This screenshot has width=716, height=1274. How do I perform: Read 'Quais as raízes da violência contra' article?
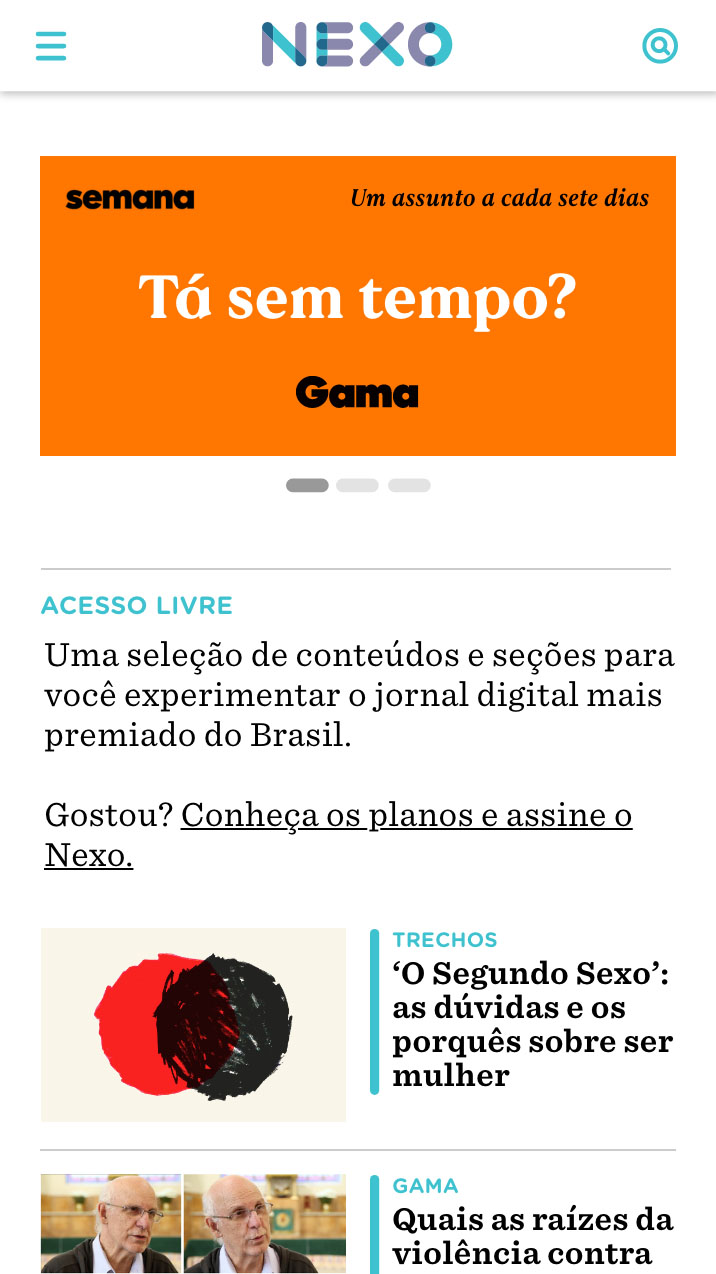532,1236
